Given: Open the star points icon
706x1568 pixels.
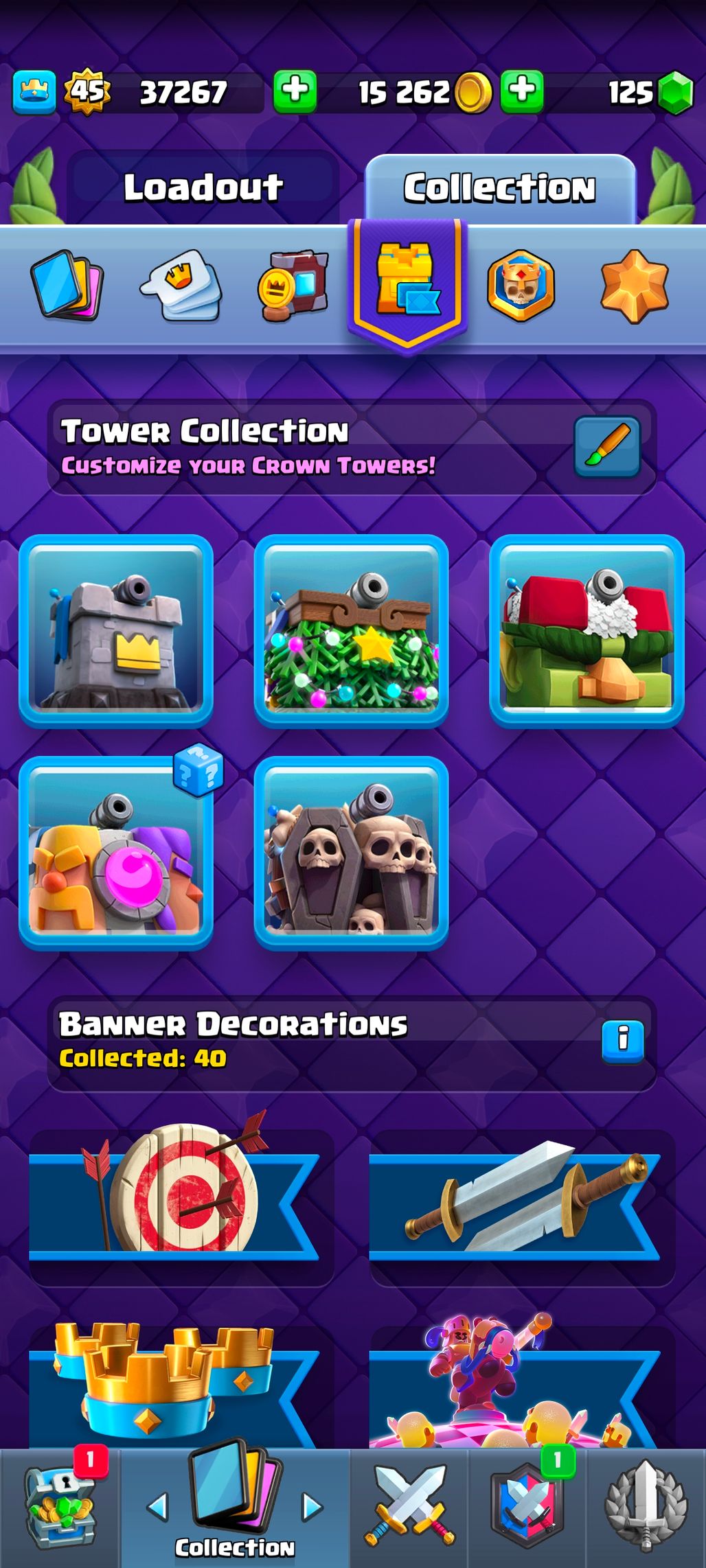Looking at the screenshot, I should (x=634, y=286).
